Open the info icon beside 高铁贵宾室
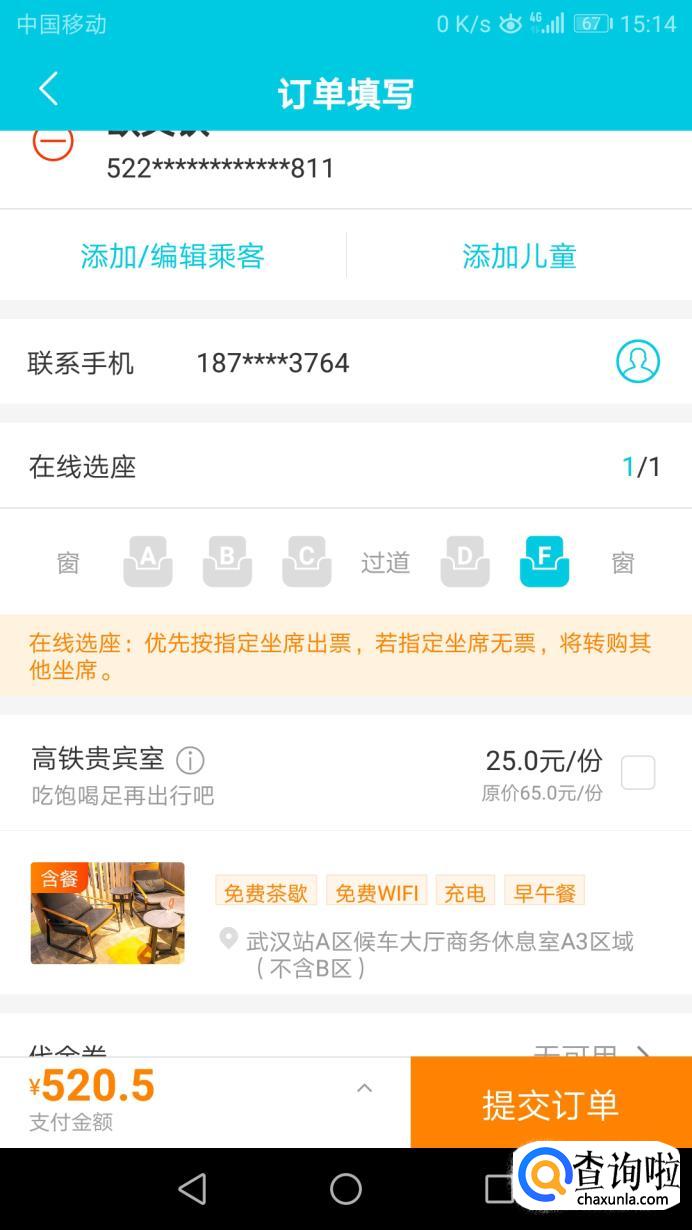 click(x=190, y=761)
